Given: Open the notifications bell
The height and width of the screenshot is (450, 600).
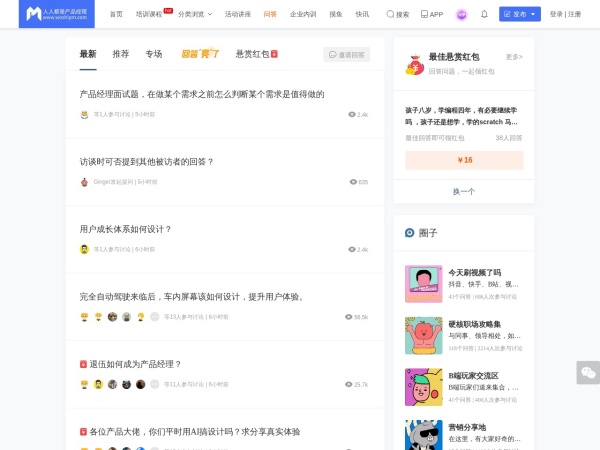Looking at the screenshot, I should (x=484, y=14).
